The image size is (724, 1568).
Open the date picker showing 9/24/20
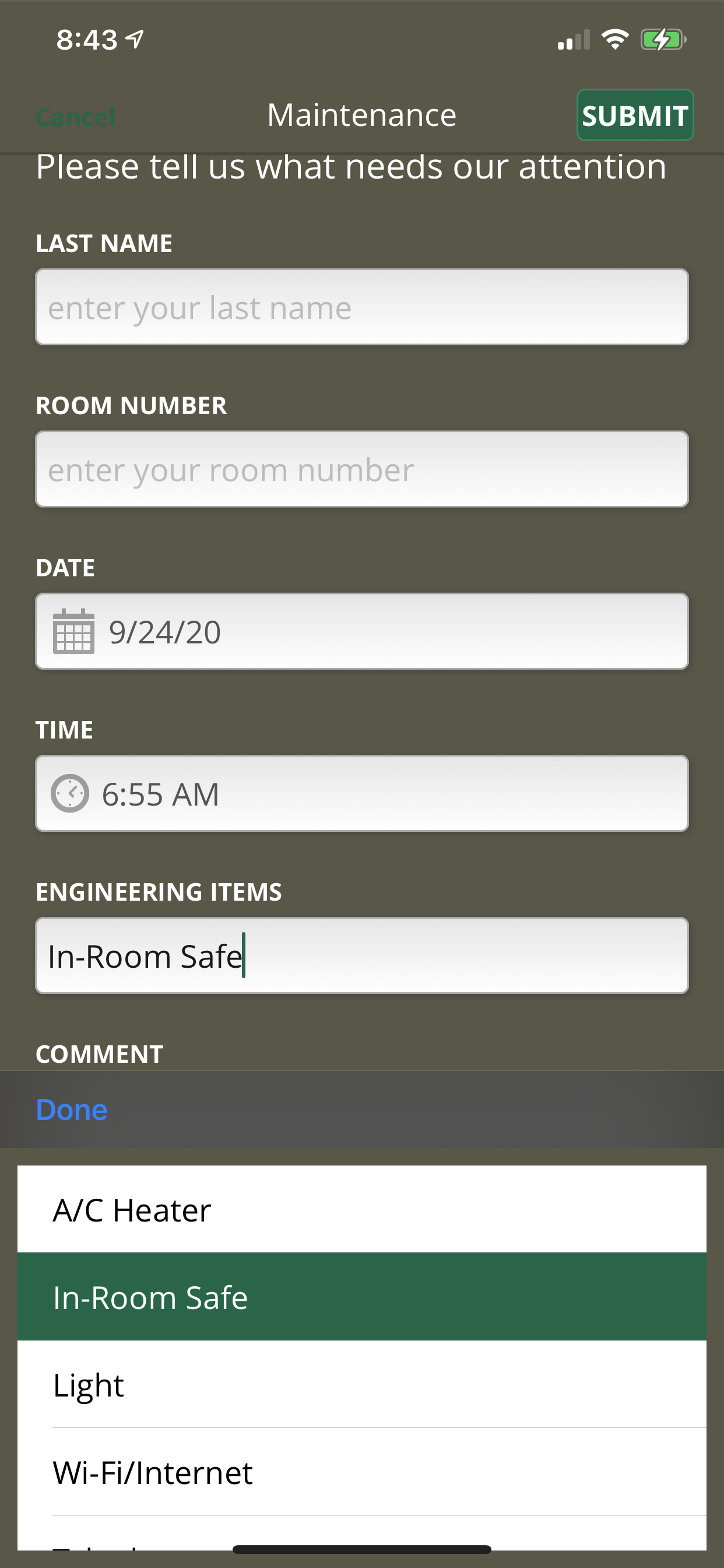tap(362, 631)
